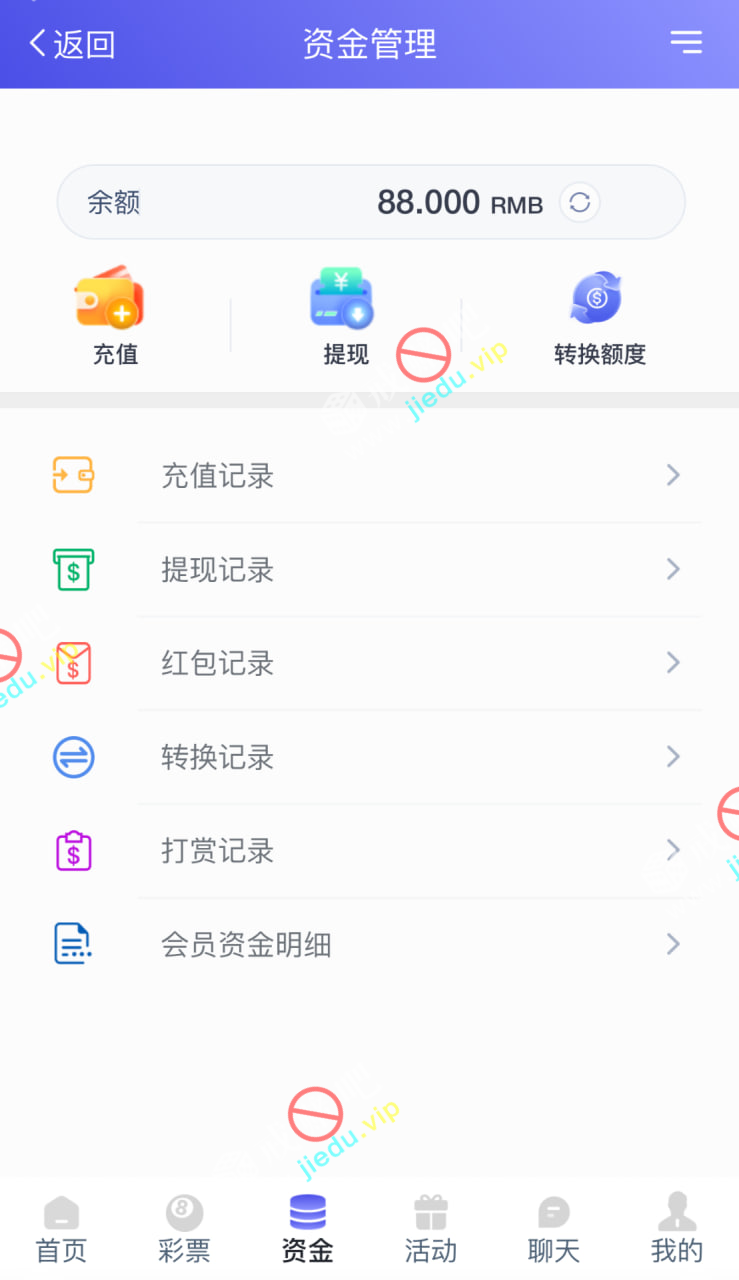Switch to the 首页 home tab
The image size is (739, 1280).
[61, 1229]
